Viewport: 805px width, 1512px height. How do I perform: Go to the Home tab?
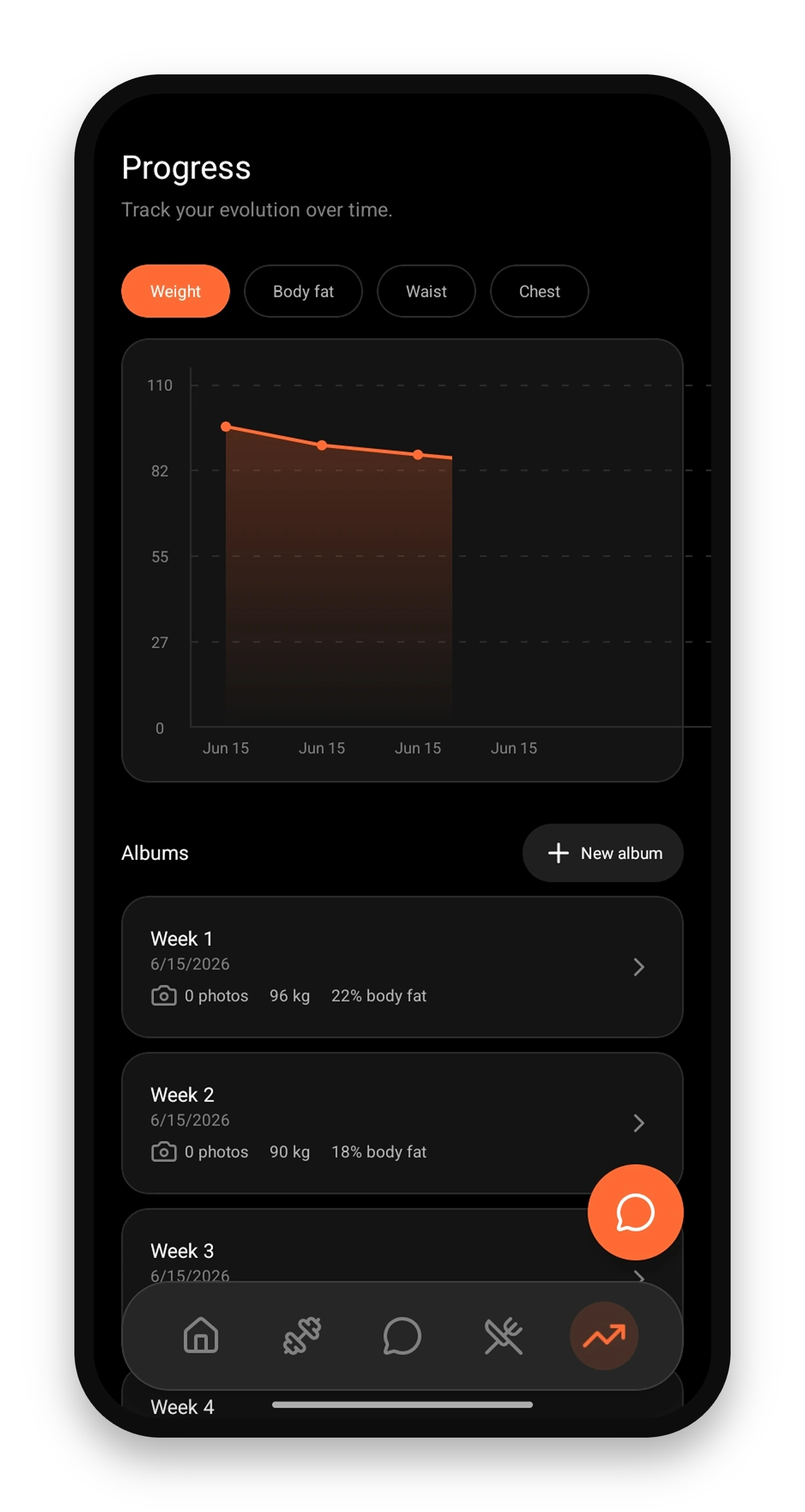[201, 1335]
